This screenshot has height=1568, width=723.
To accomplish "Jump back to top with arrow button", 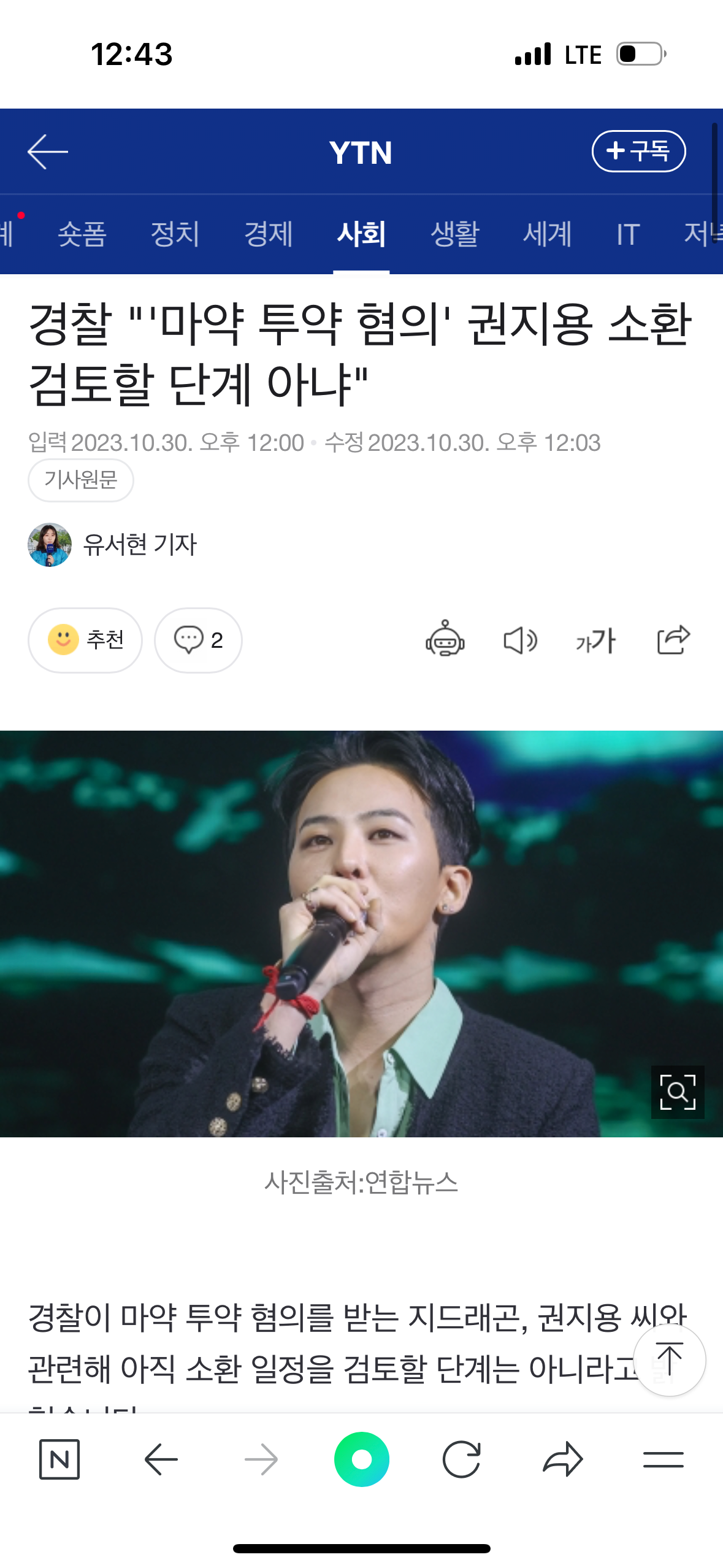I will tap(669, 1359).
